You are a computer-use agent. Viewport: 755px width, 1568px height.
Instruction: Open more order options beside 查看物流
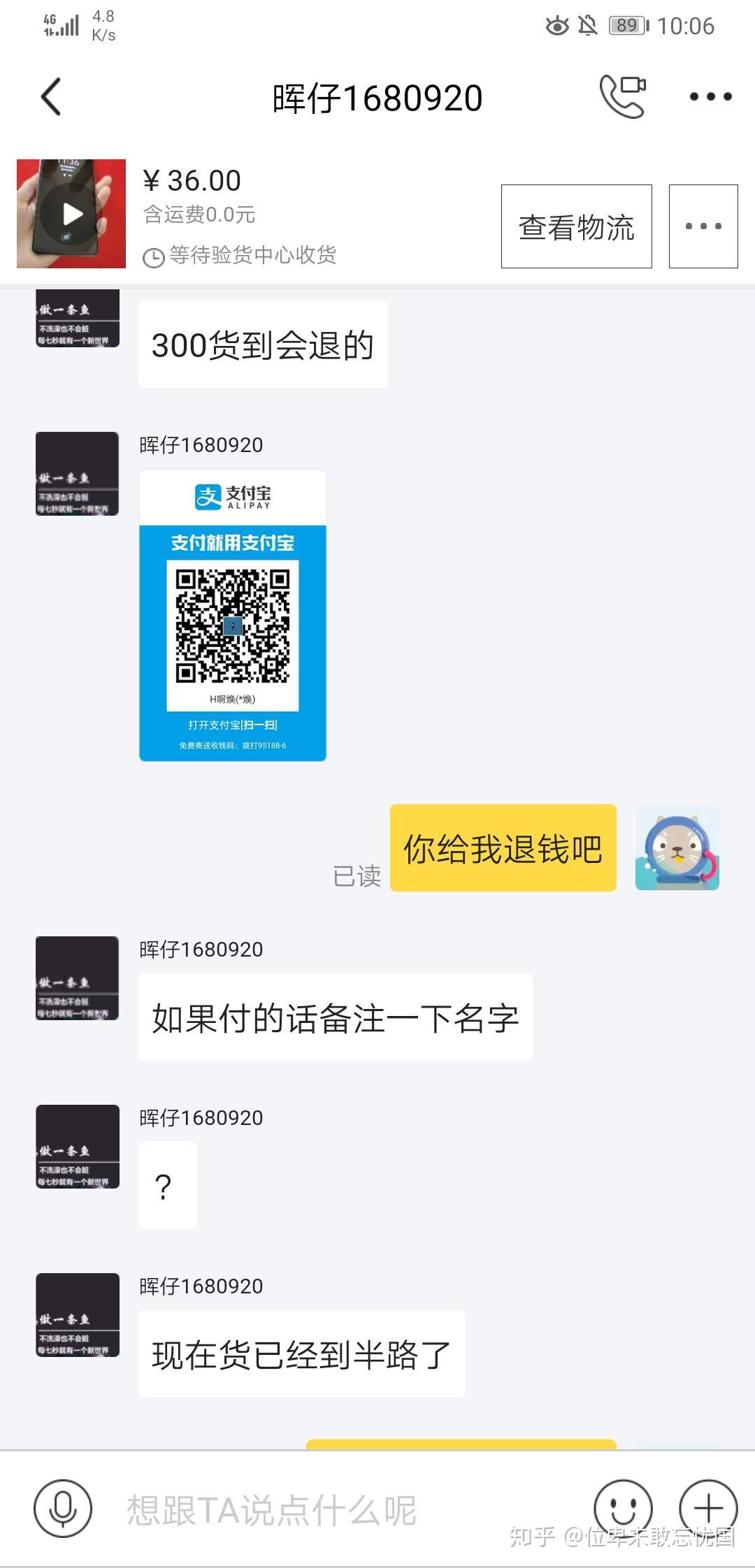pos(703,226)
